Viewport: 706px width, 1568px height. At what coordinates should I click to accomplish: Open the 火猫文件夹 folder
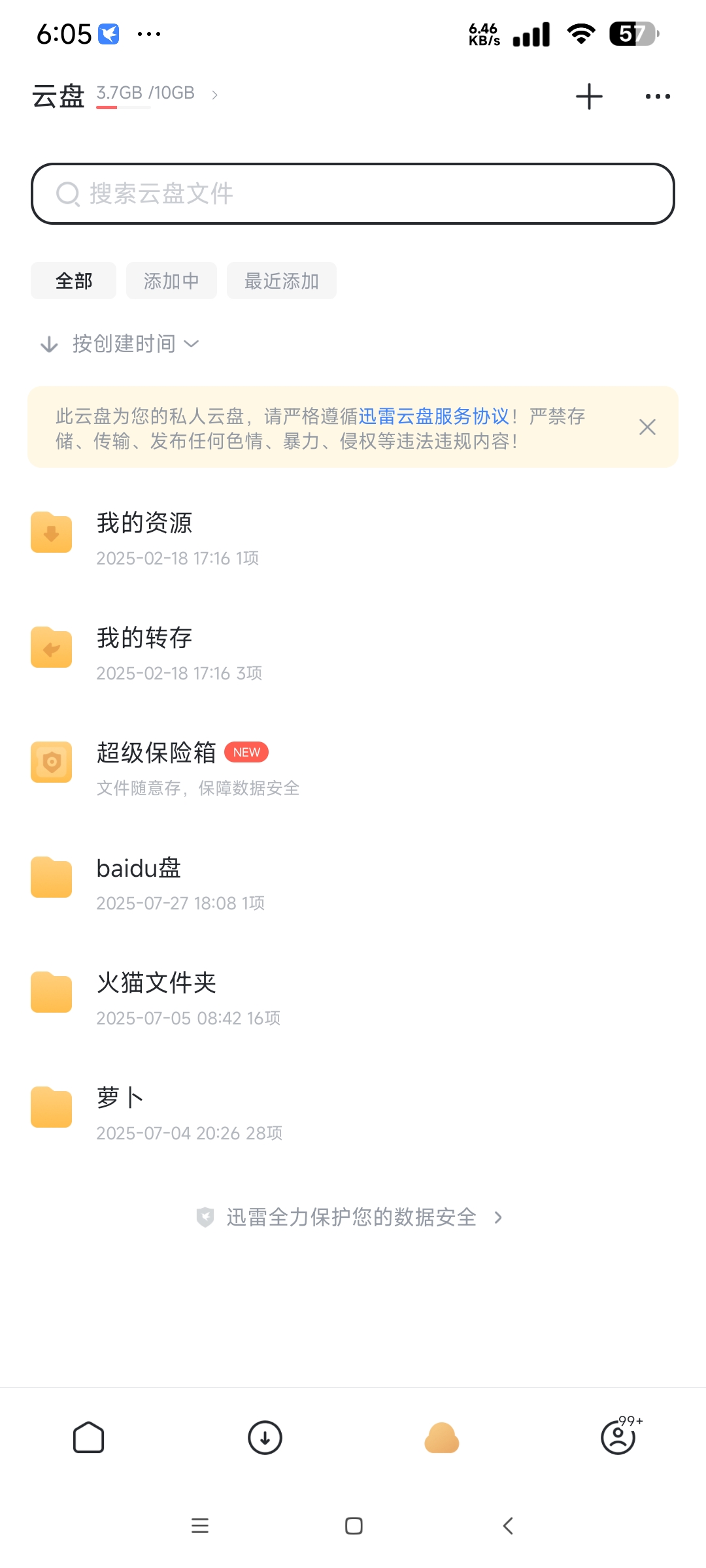point(157,994)
